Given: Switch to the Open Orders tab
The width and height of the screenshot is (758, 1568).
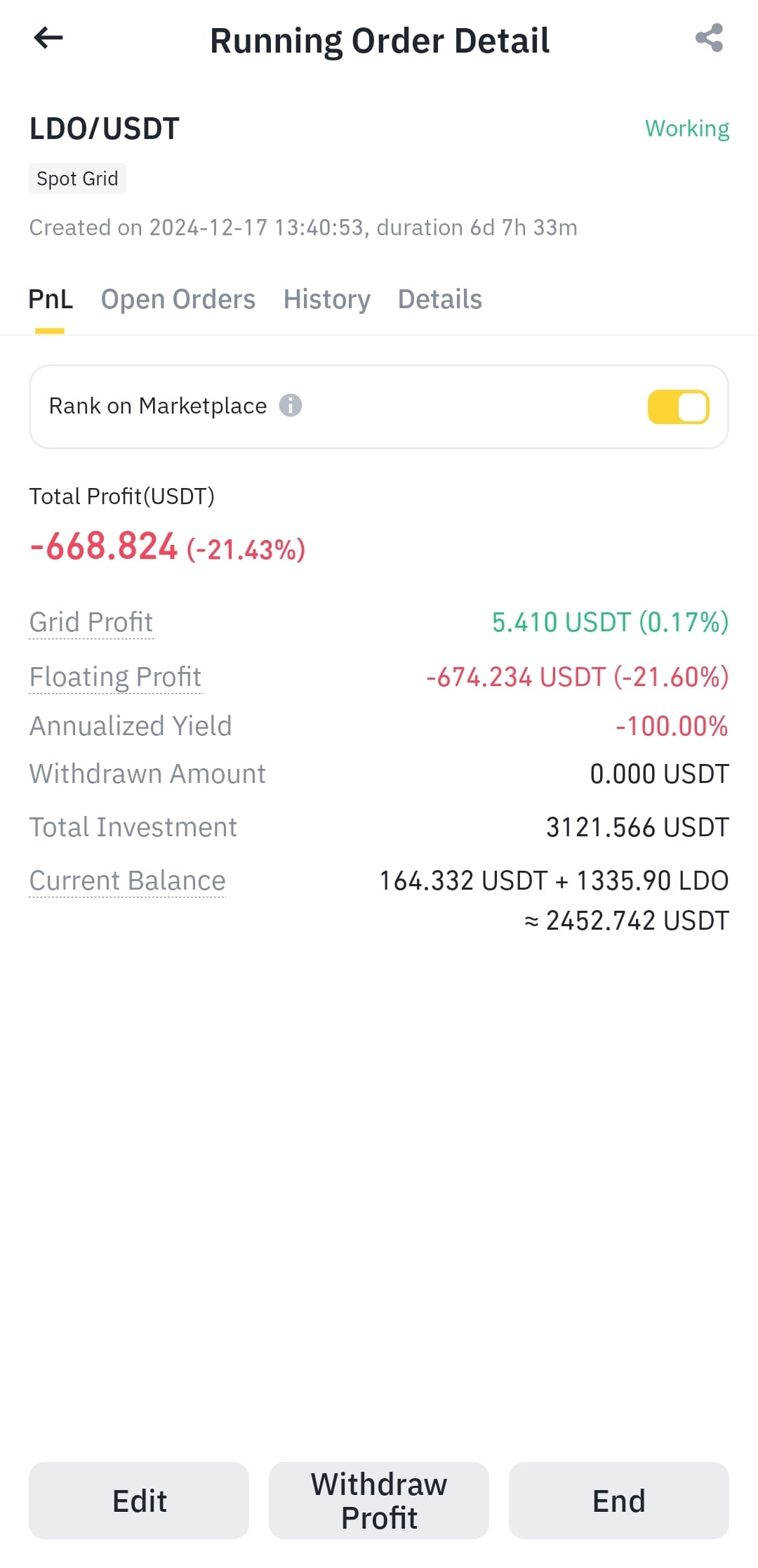Looking at the screenshot, I should (x=178, y=299).
